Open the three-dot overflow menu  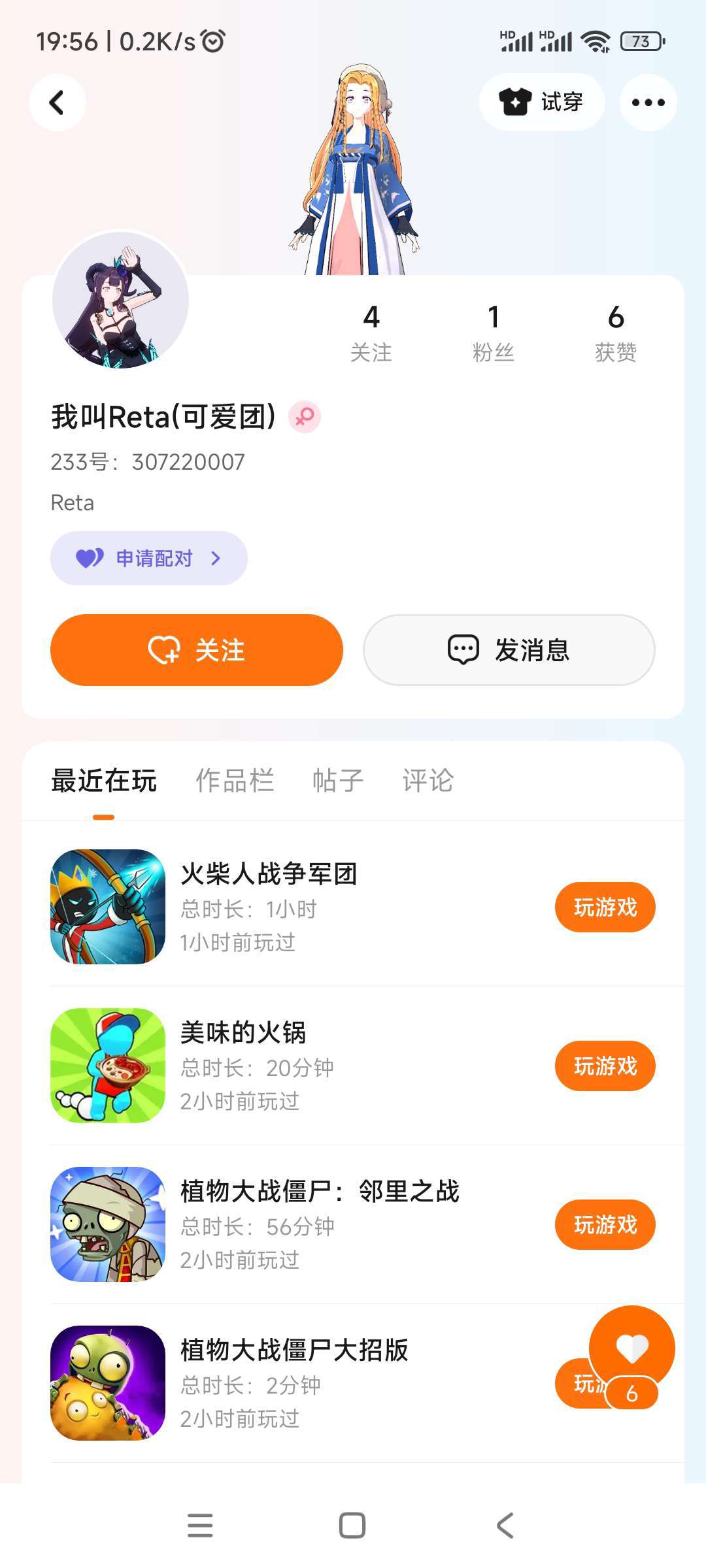pos(648,103)
